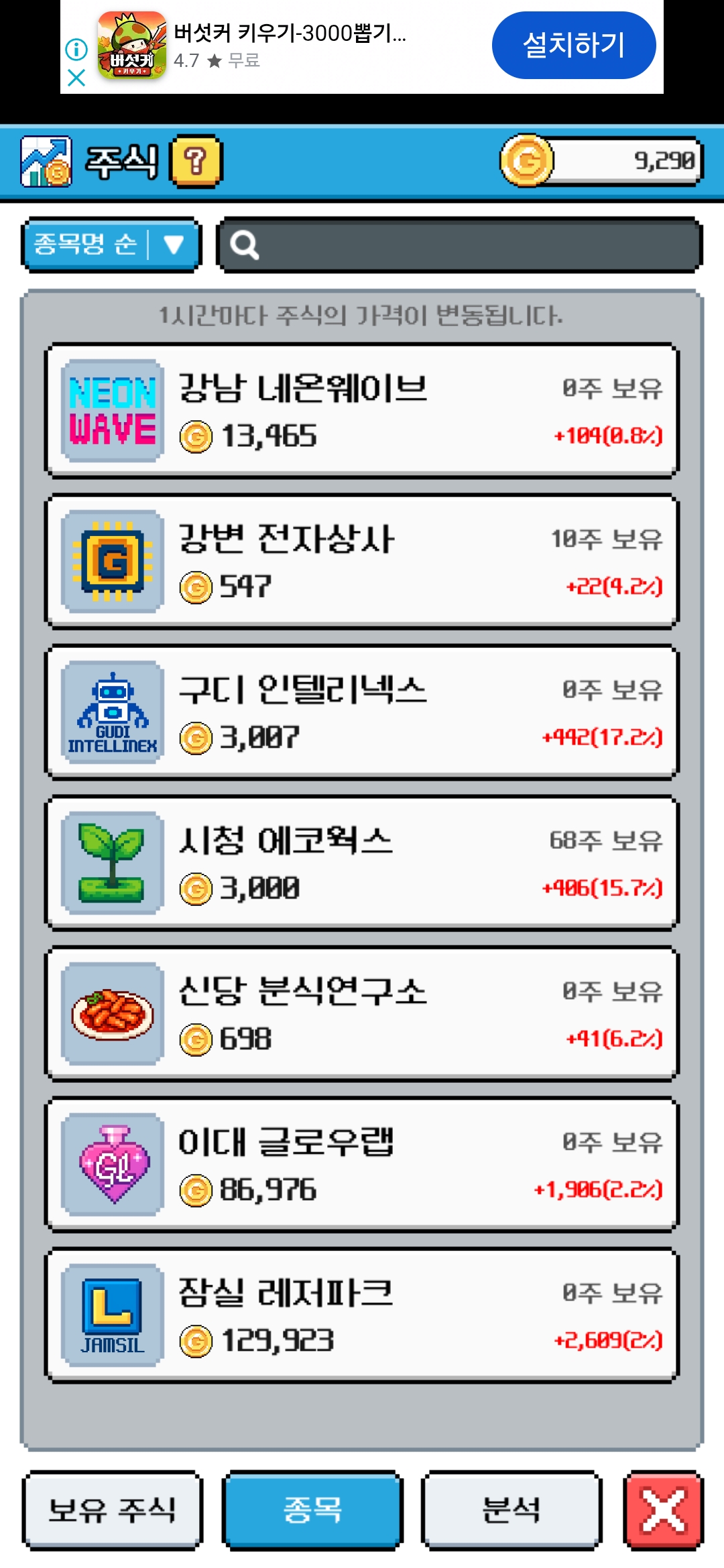
Task: Open 잠실 레저파크 stock
Action: pos(362,1315)
